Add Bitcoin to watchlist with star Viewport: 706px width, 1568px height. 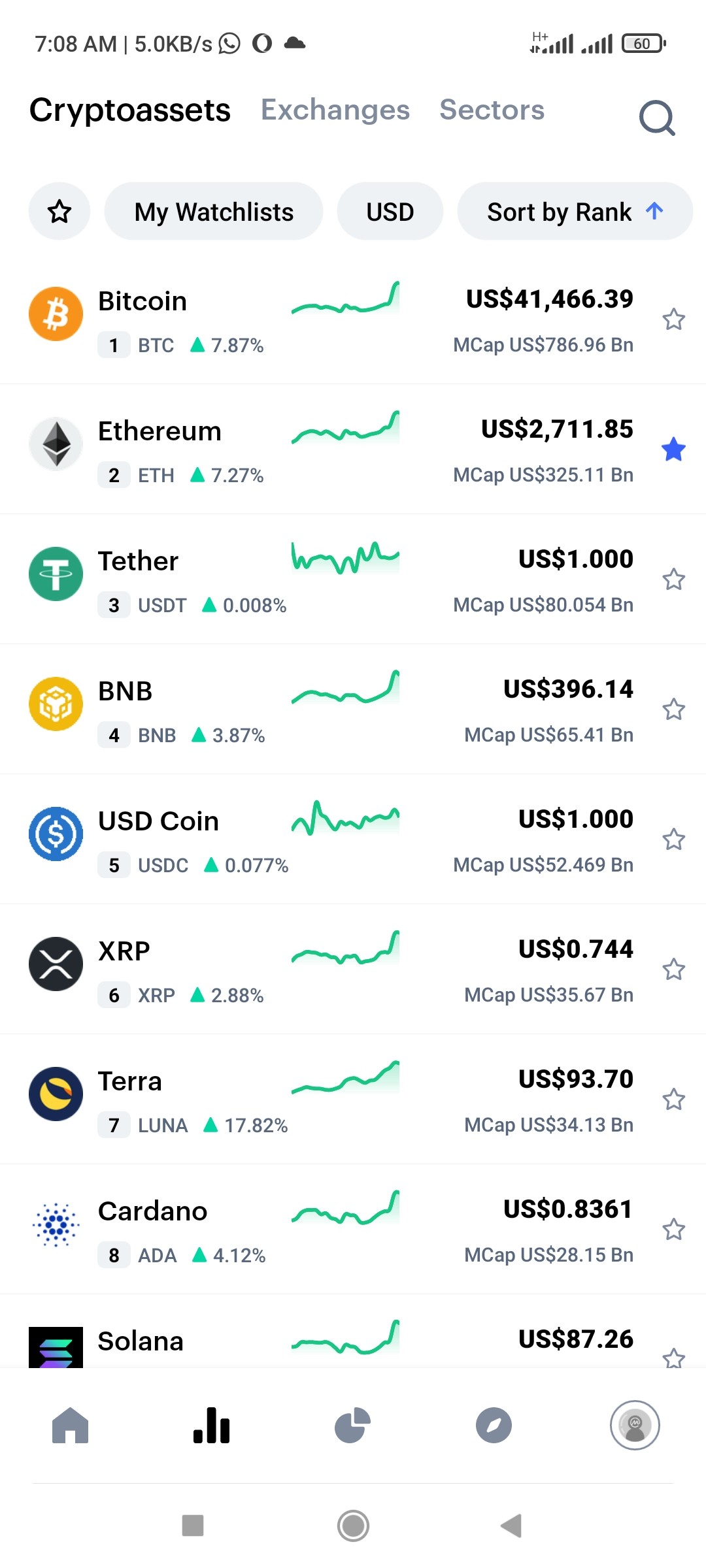[x=673, y=319]
